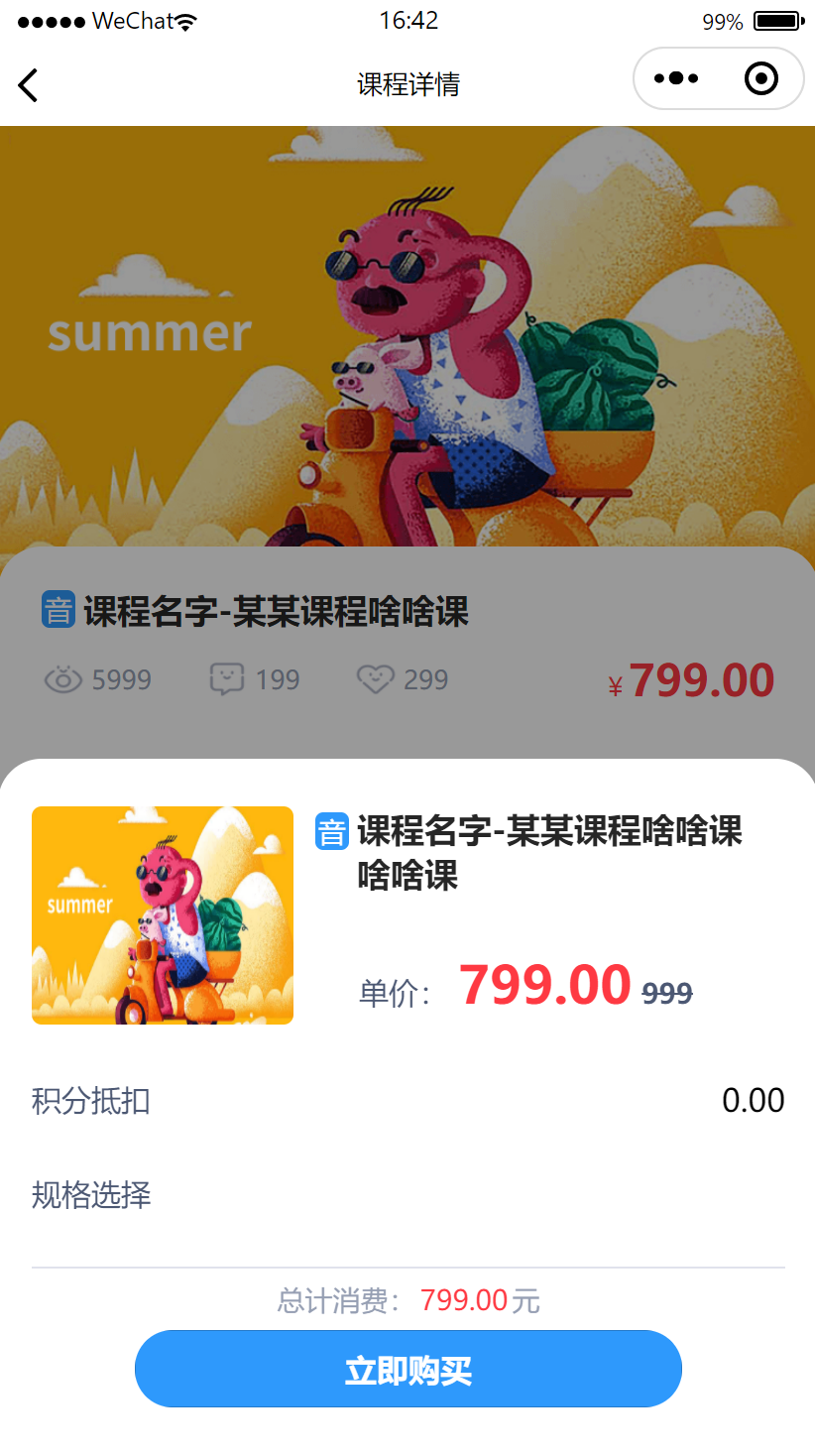Tap the 立即购买 button
Image resolution: width=815 pixels, height=1456 pixels.
pyautogui.click(x=407, y=1370)
